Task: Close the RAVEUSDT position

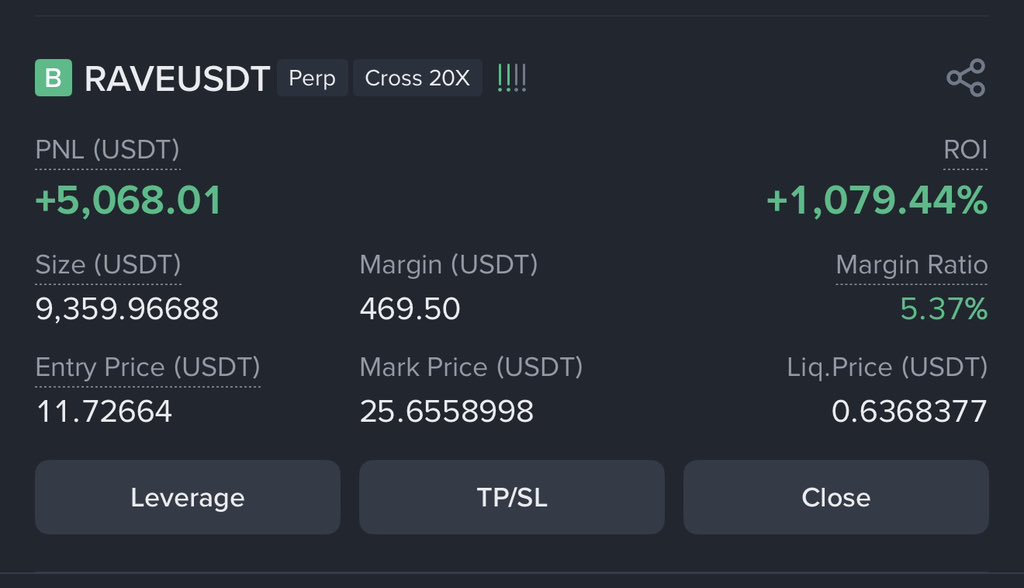Action: 835,497
